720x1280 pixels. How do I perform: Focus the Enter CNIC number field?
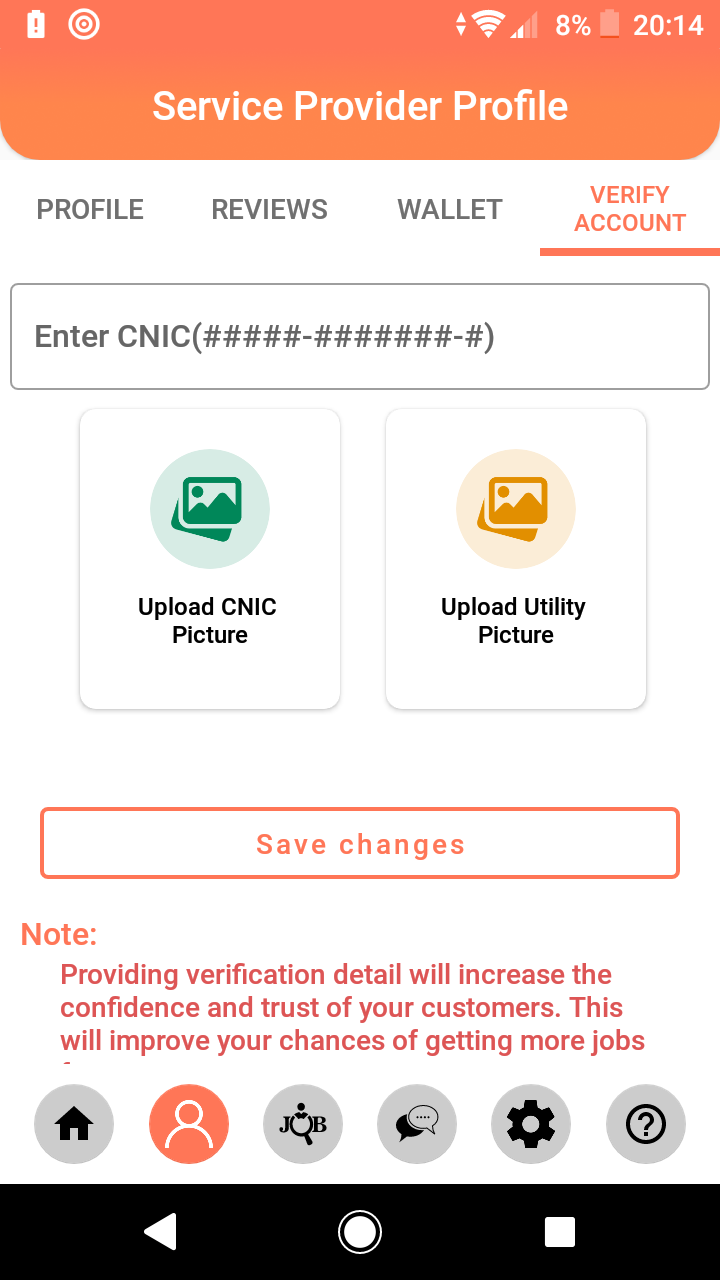(x=360, y=337)
